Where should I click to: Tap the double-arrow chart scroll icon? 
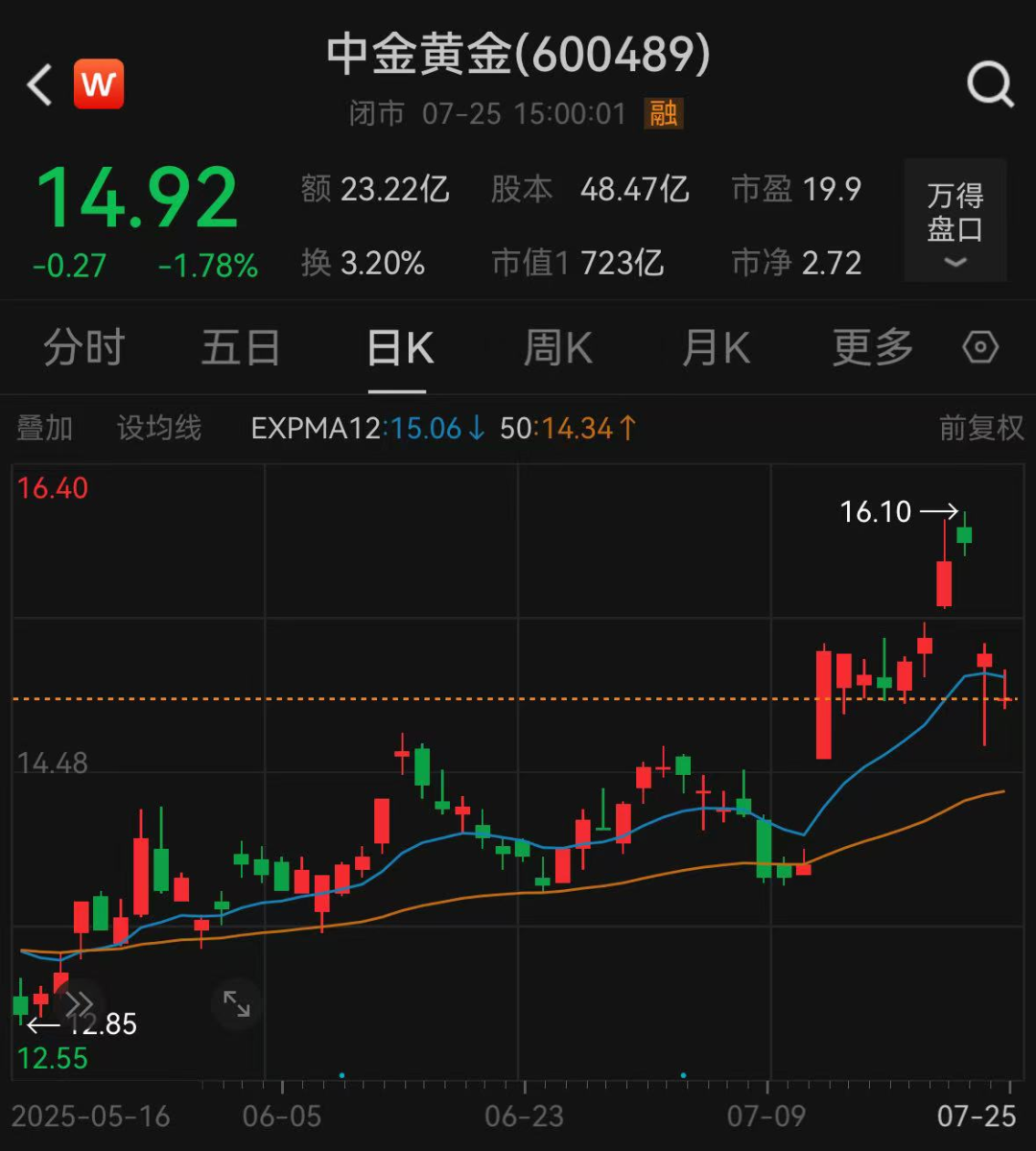coord(78,1003)
